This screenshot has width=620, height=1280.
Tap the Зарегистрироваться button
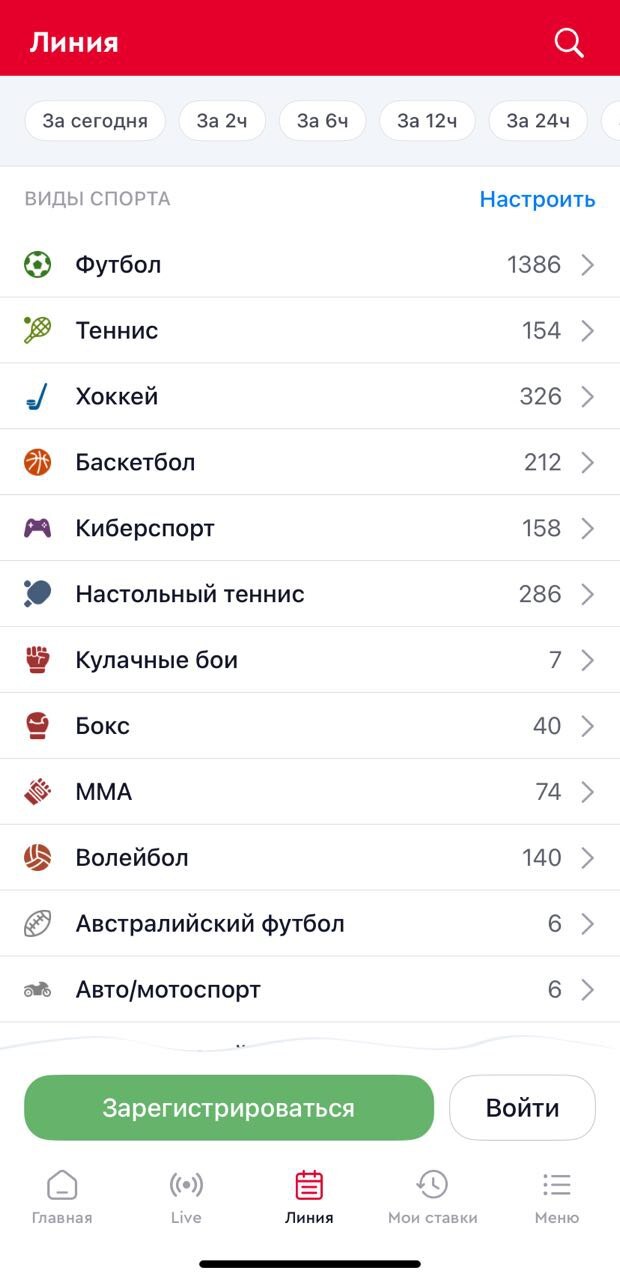click(x=229, y=1108)
